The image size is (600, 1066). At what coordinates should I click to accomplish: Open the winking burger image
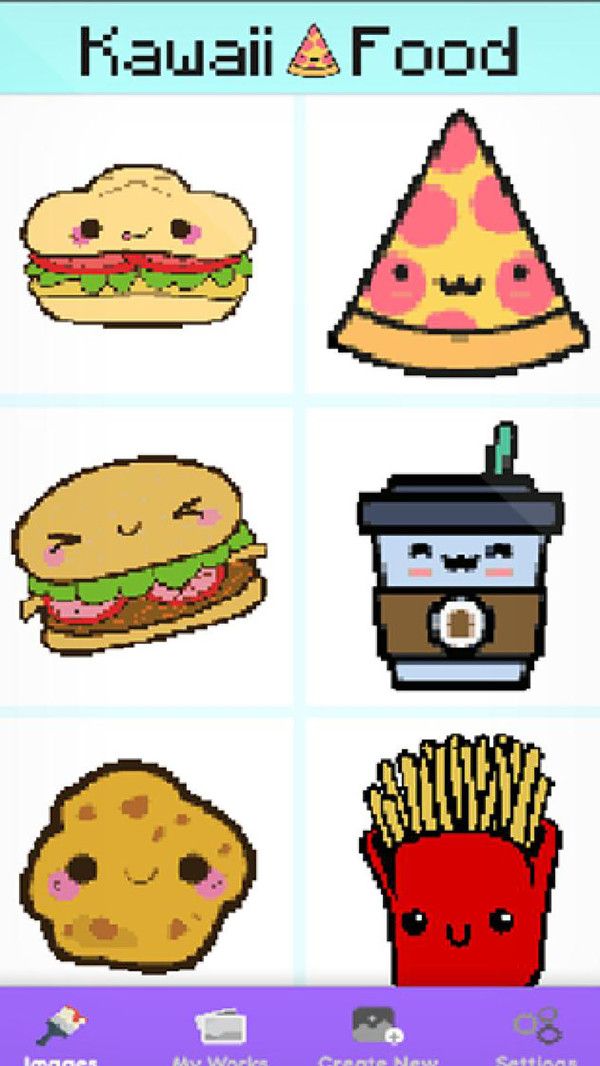[x=138, y=556]
